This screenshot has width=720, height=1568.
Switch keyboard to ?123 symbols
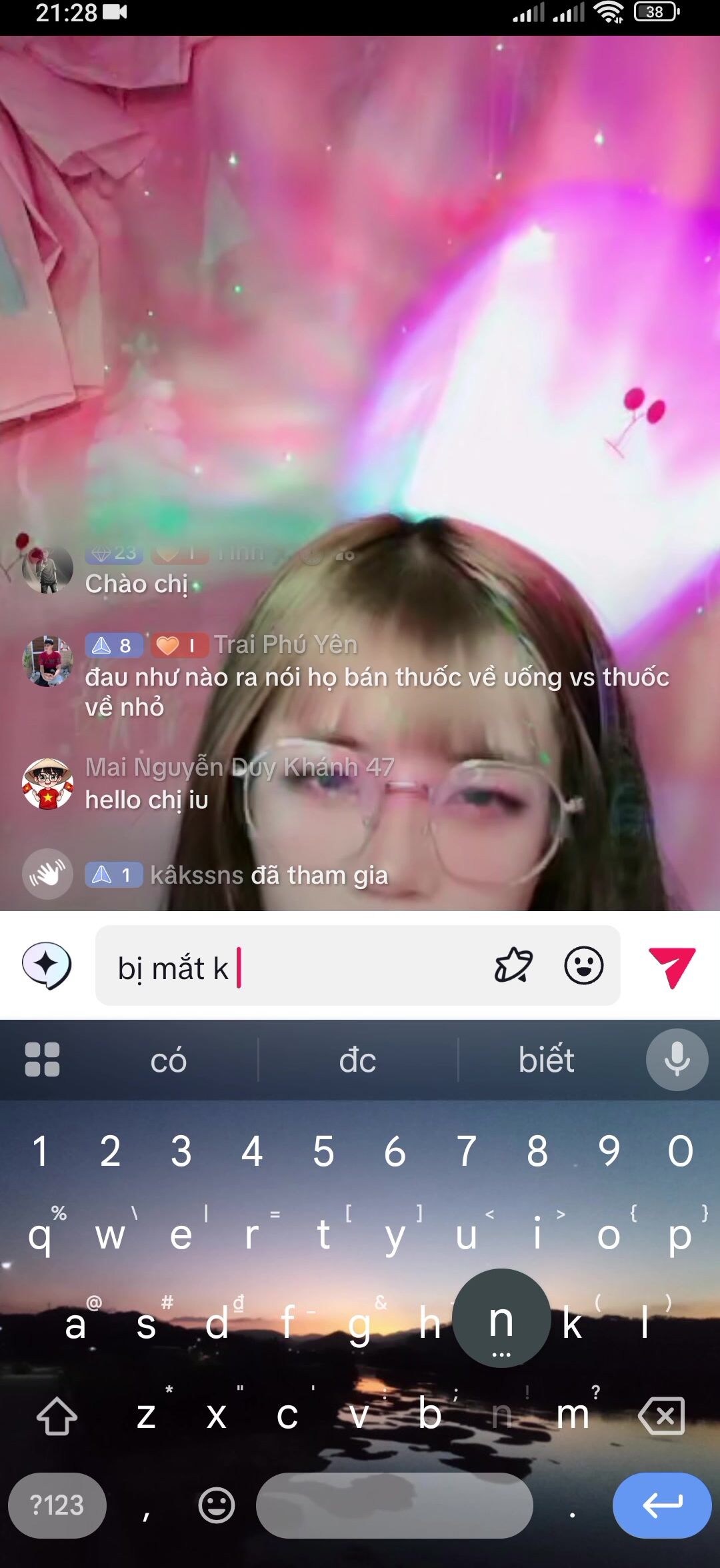57,1505
